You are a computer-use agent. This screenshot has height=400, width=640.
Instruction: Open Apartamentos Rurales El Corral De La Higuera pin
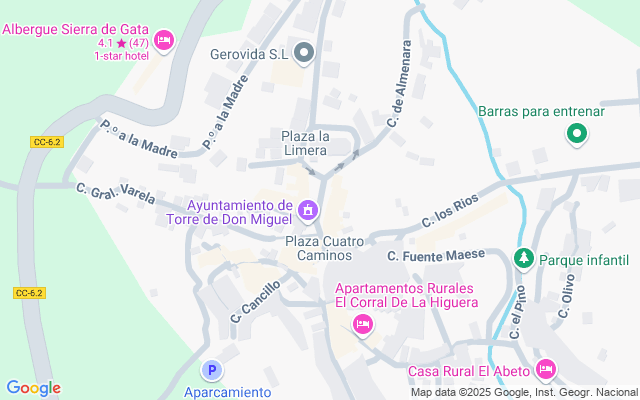pyautogui.click(x=363, y=325)
